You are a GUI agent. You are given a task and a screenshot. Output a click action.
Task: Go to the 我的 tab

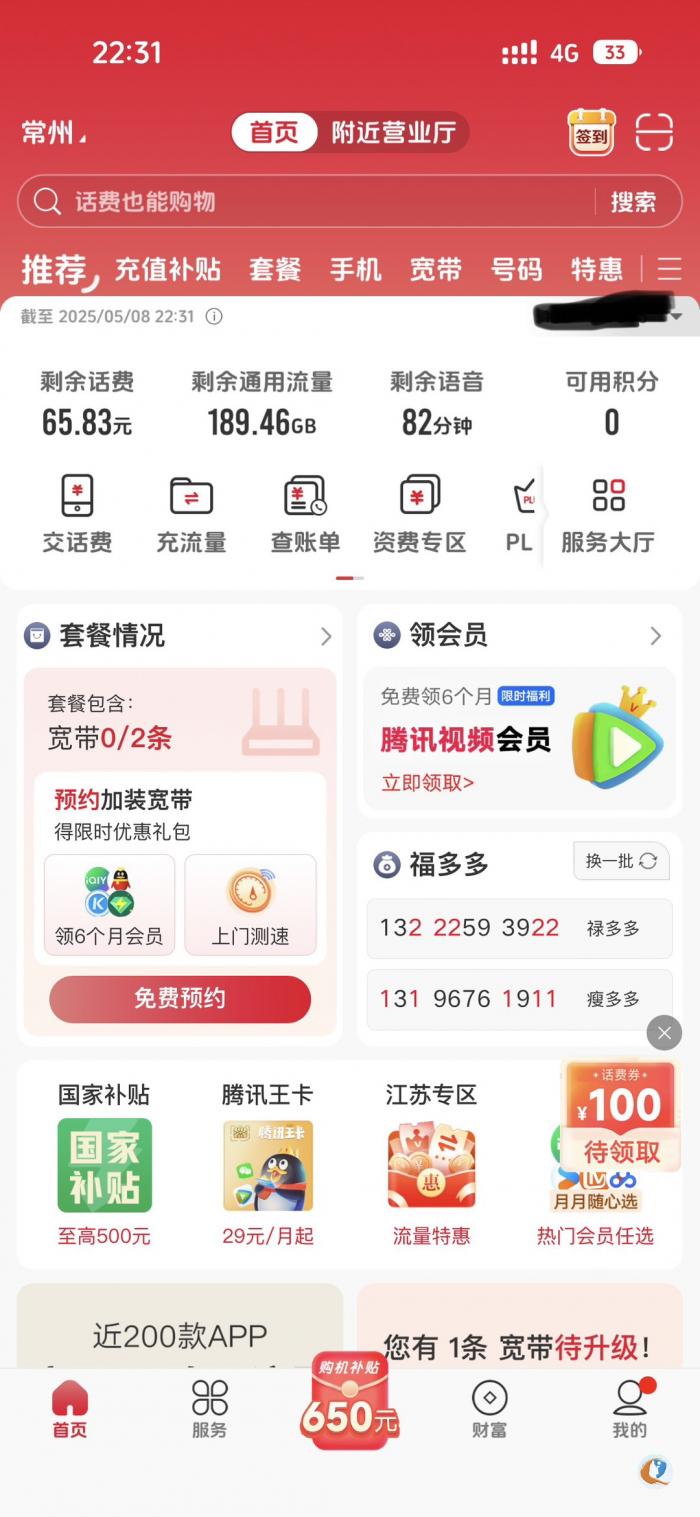click(x=629, y=1408)
